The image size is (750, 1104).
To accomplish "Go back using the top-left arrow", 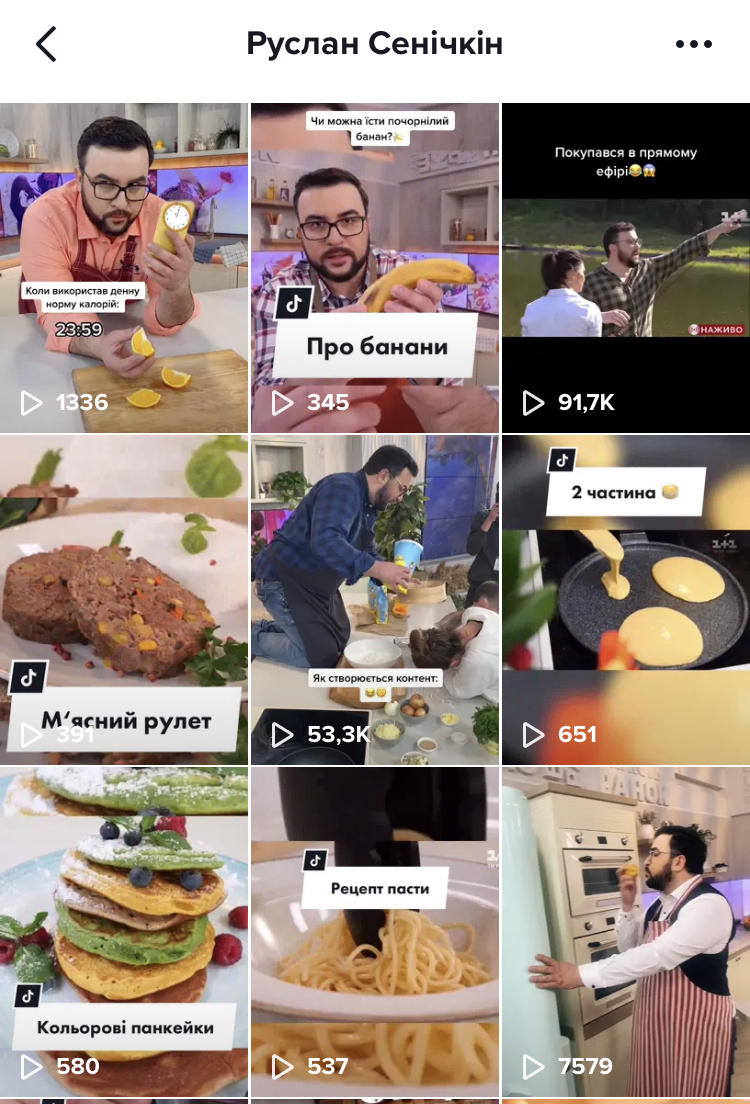I will [46, 44].
